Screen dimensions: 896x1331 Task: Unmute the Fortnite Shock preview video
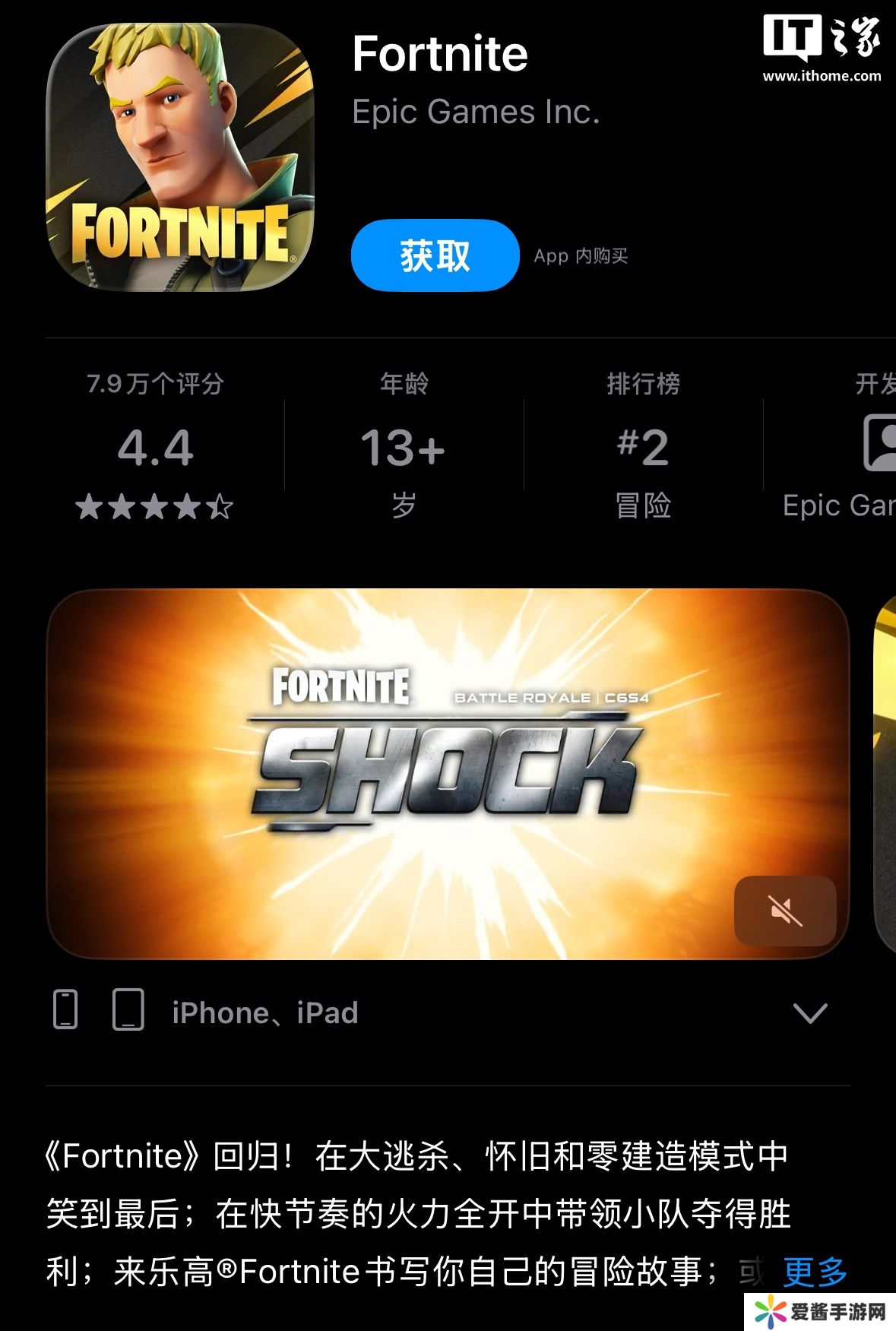pyautogui.click(x=785, y=911)
